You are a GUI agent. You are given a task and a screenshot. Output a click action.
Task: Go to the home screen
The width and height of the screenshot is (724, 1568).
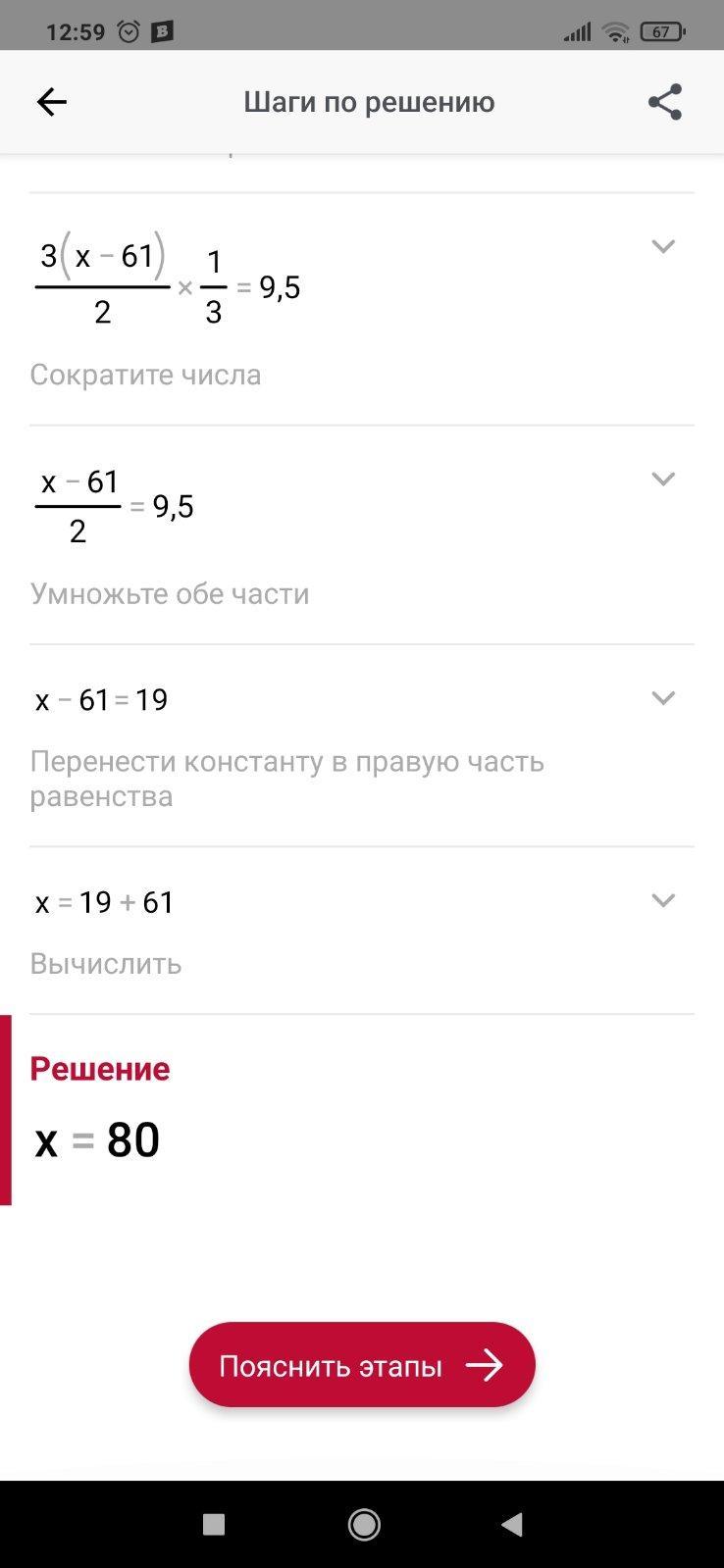tap(364, 1524)
